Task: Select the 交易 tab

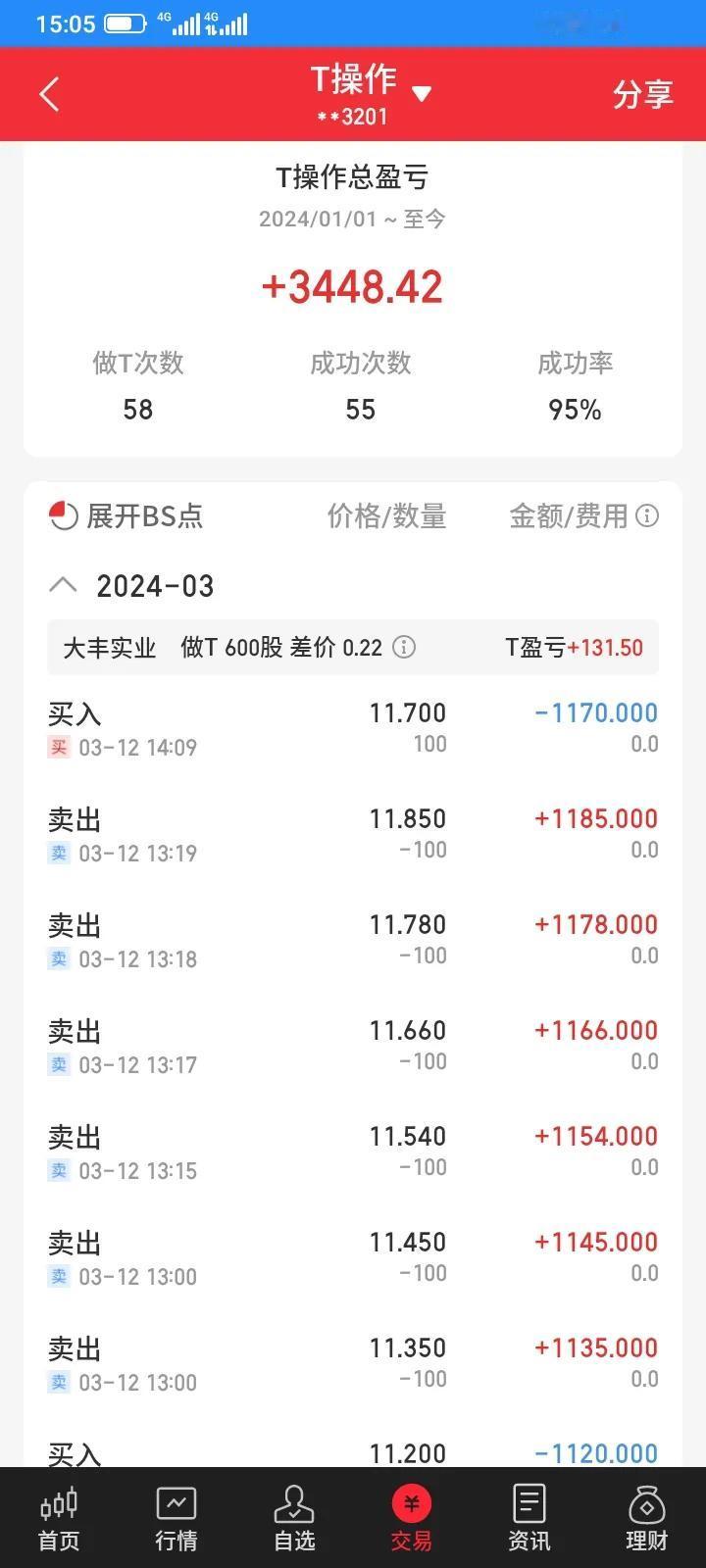Action: [x=411, y=1517]
